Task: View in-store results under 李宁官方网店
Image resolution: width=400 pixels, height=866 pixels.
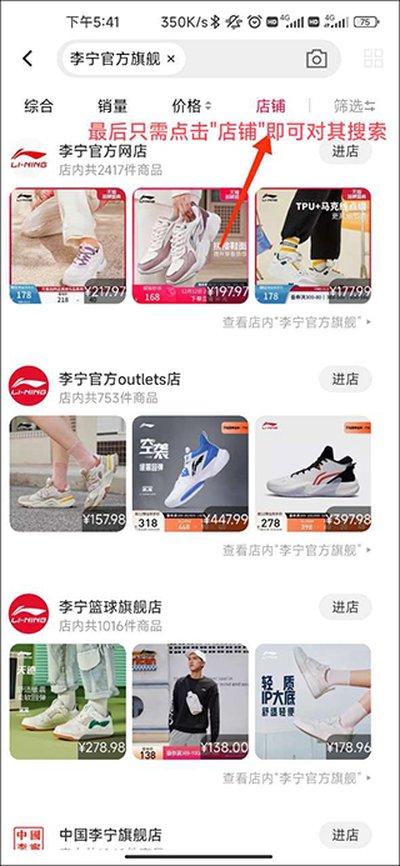Action: pyautogui.click(x=297, y=321)
